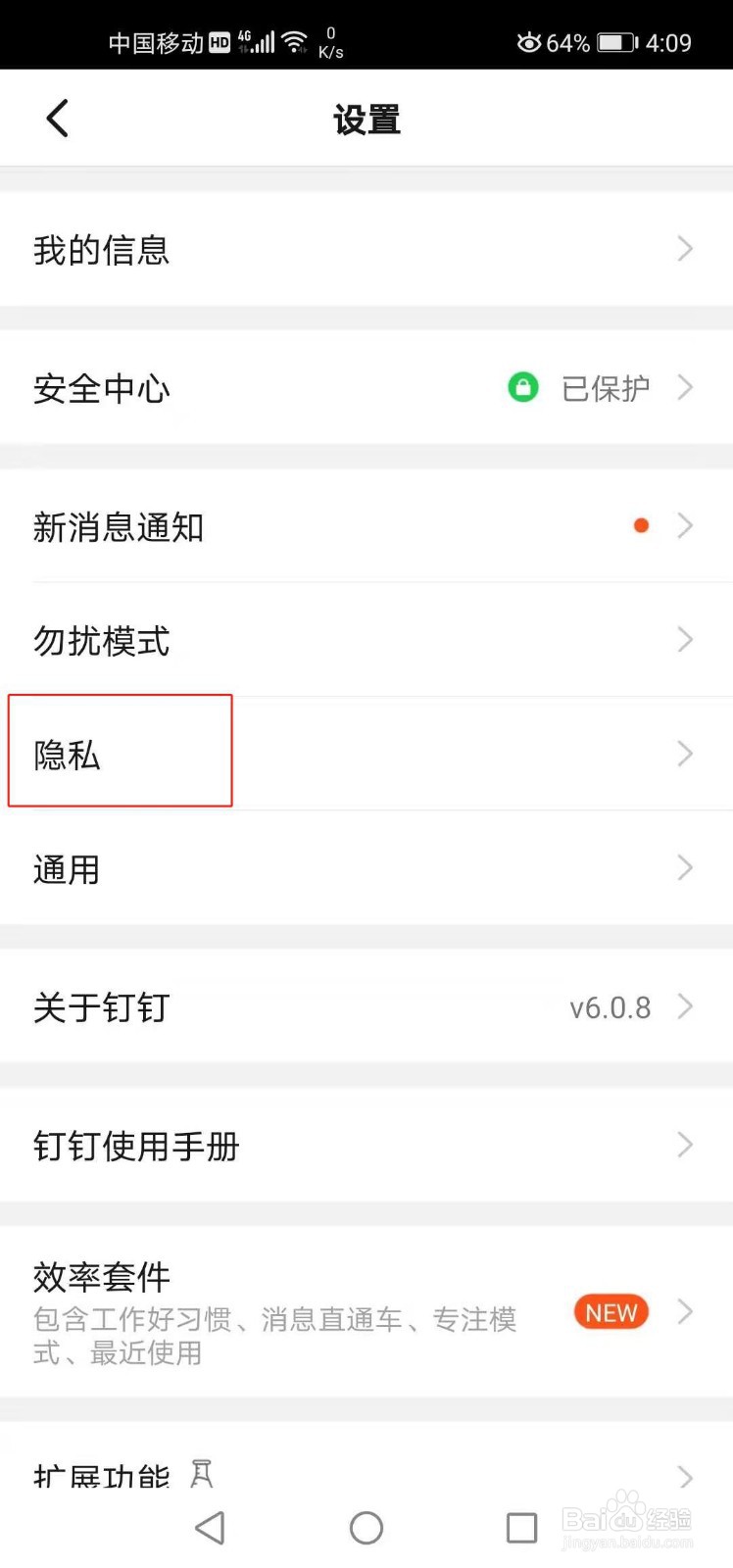Tap the red dot on 新消息通知
Screen dimensions: 733x1568
coord(641,525)
